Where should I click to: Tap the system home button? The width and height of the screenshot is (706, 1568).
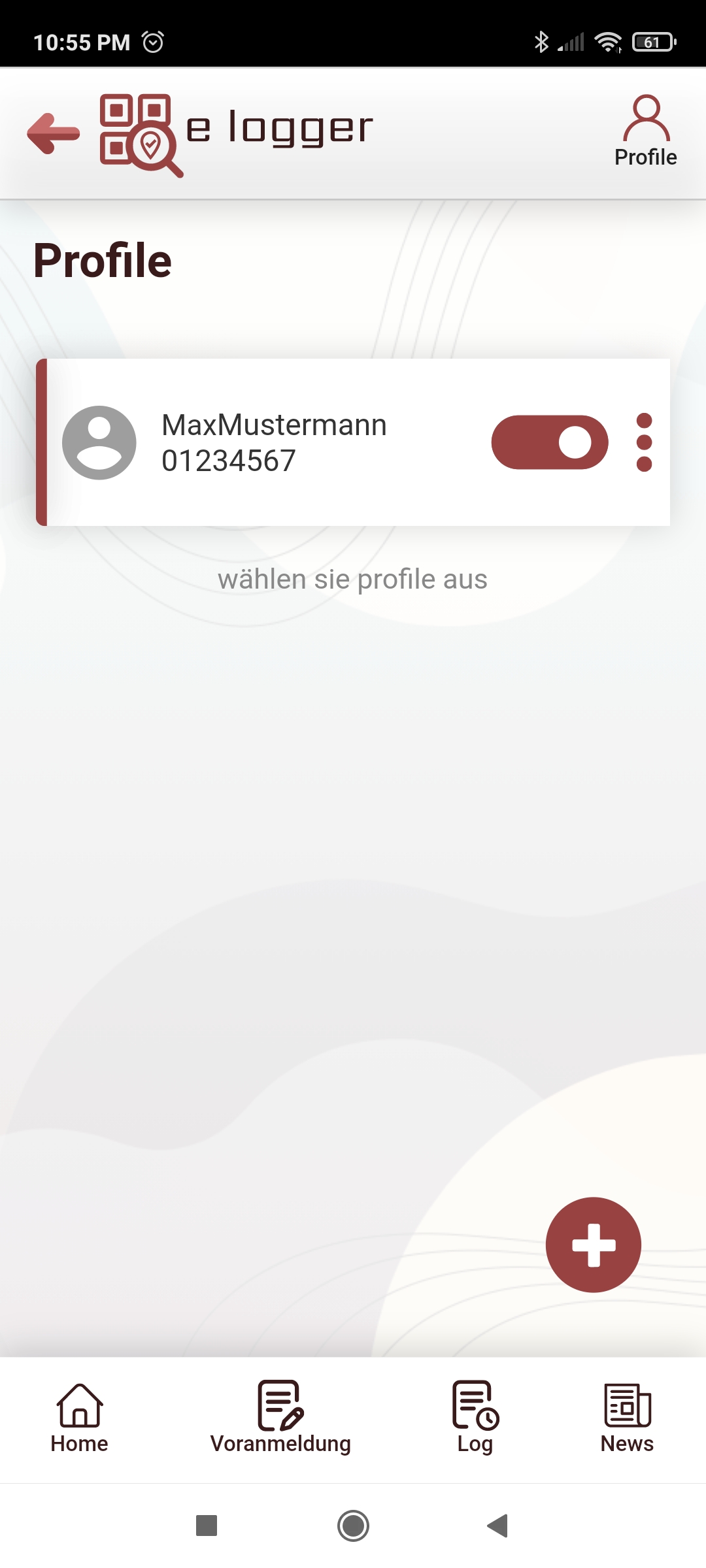[x=353, y=1526]
